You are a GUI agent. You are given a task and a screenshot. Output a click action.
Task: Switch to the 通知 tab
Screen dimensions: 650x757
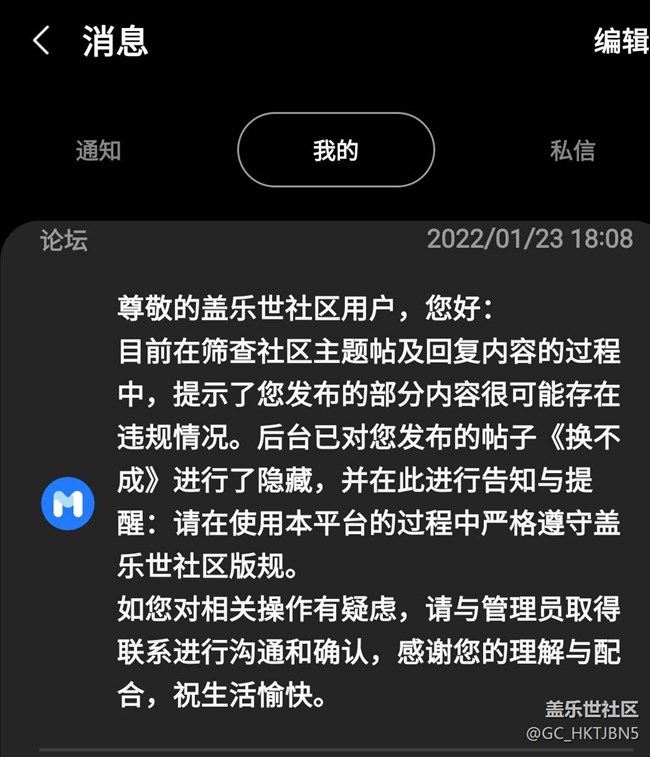tap(98, 151)
